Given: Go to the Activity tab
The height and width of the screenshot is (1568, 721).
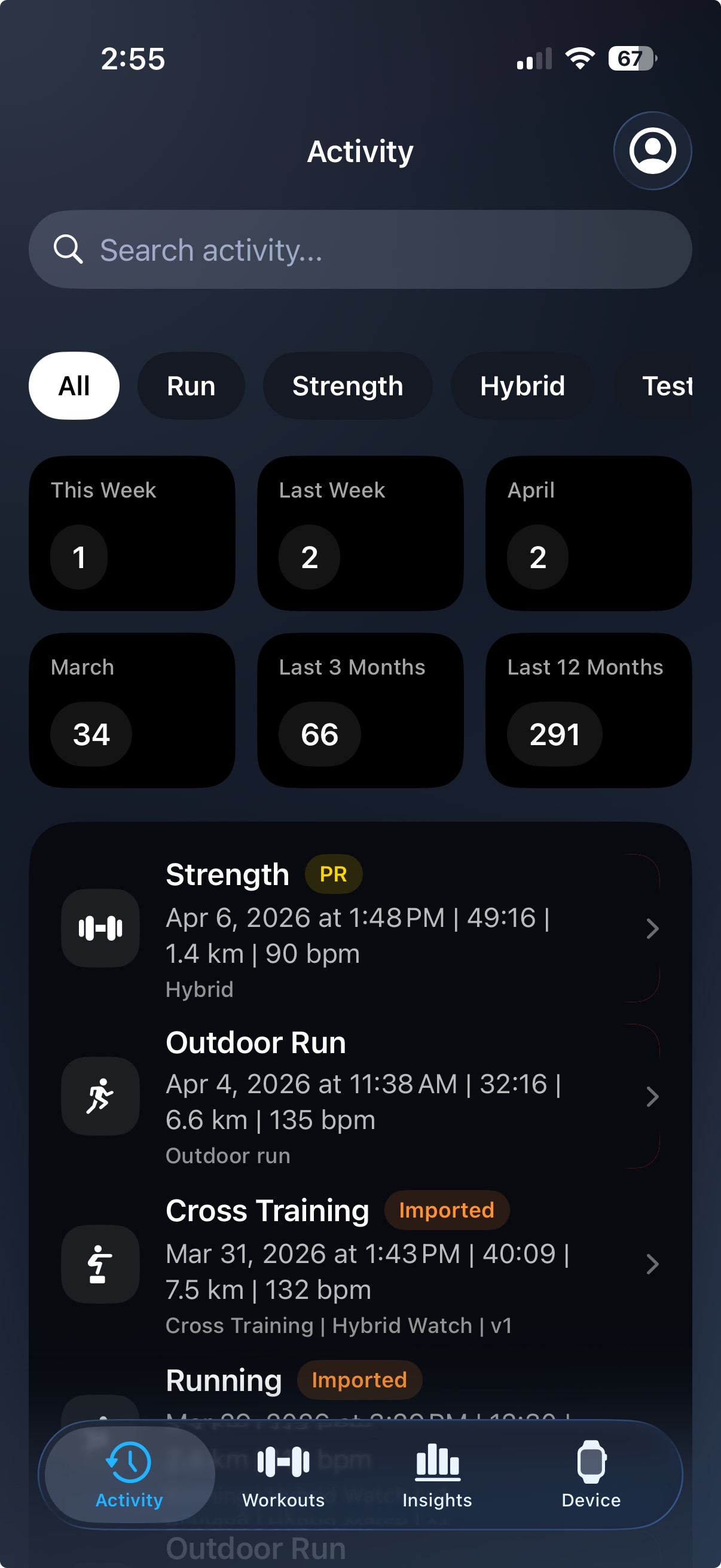Looking at the screenshot, I should point(130,1474).
